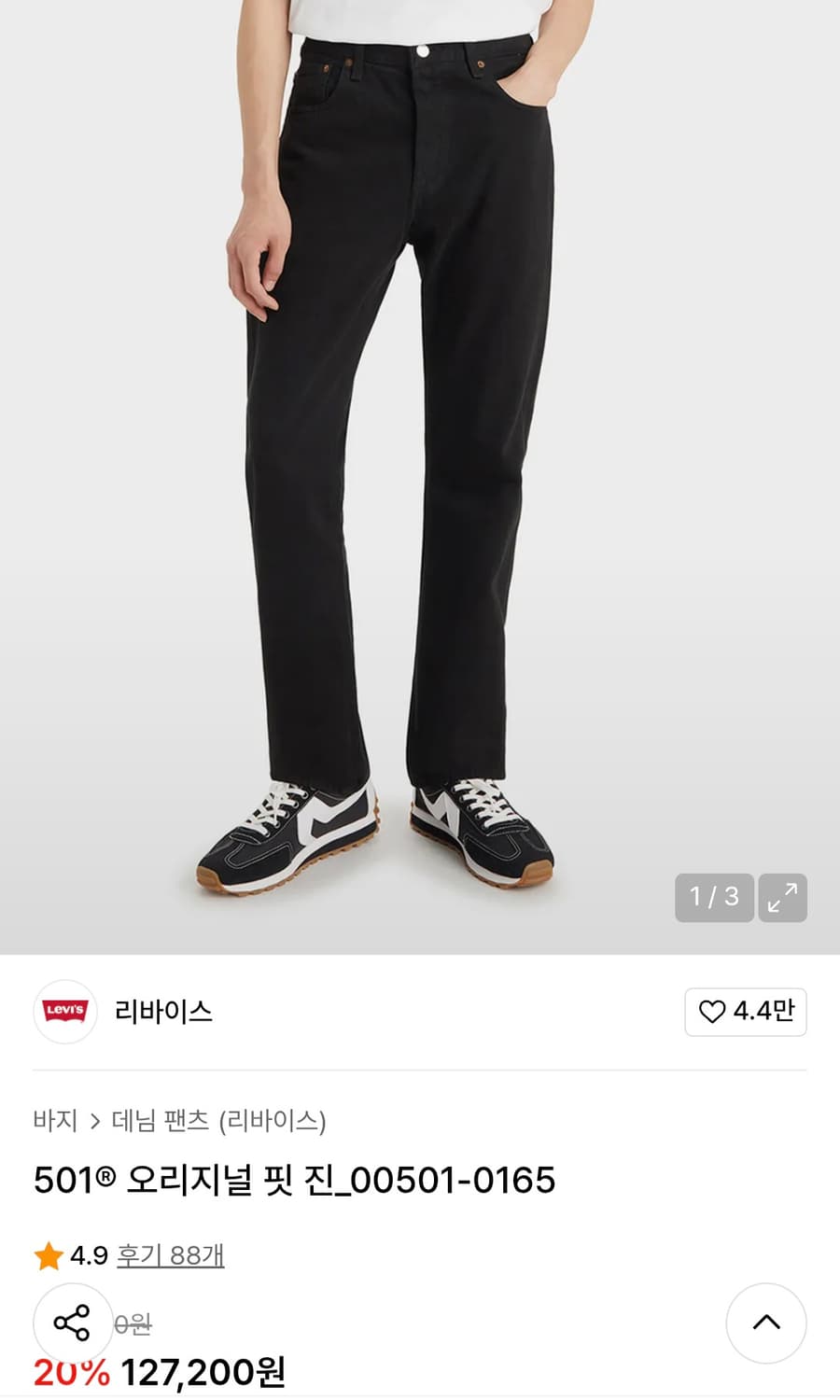The width and height of the screenshot is (840, 1400).
Task: Select the product title 501® 오리지널 핏 진
Action: tap(292, 1180)
